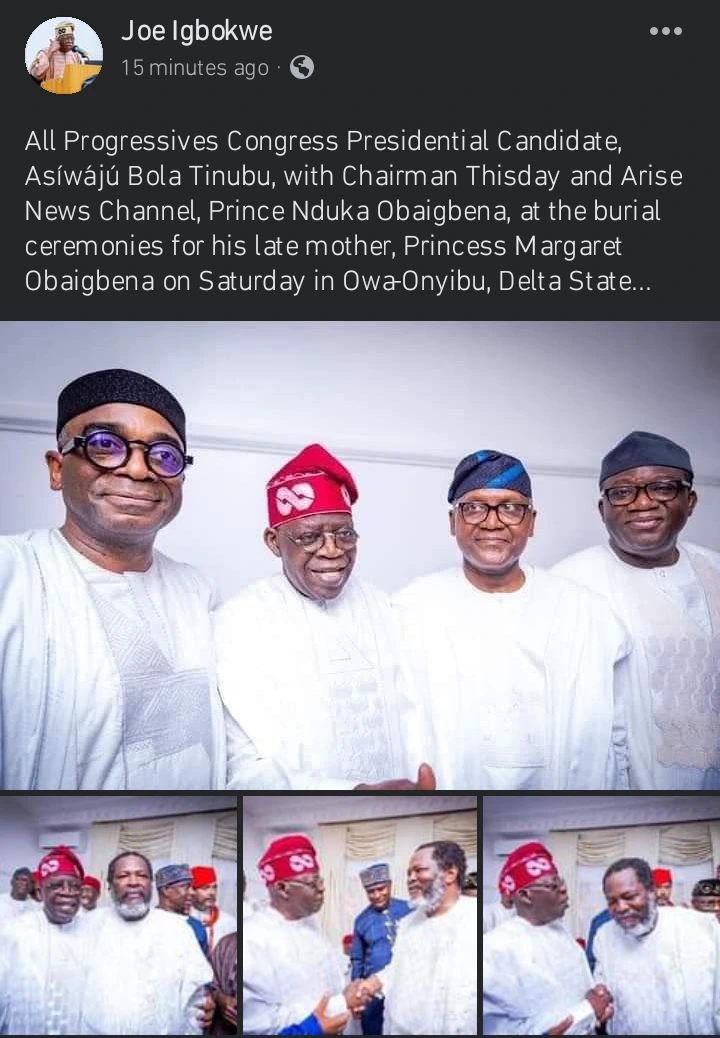This screenshot has height=1038, width=720.
Task: Open the post's three-dot options menu
Action: 665,31
